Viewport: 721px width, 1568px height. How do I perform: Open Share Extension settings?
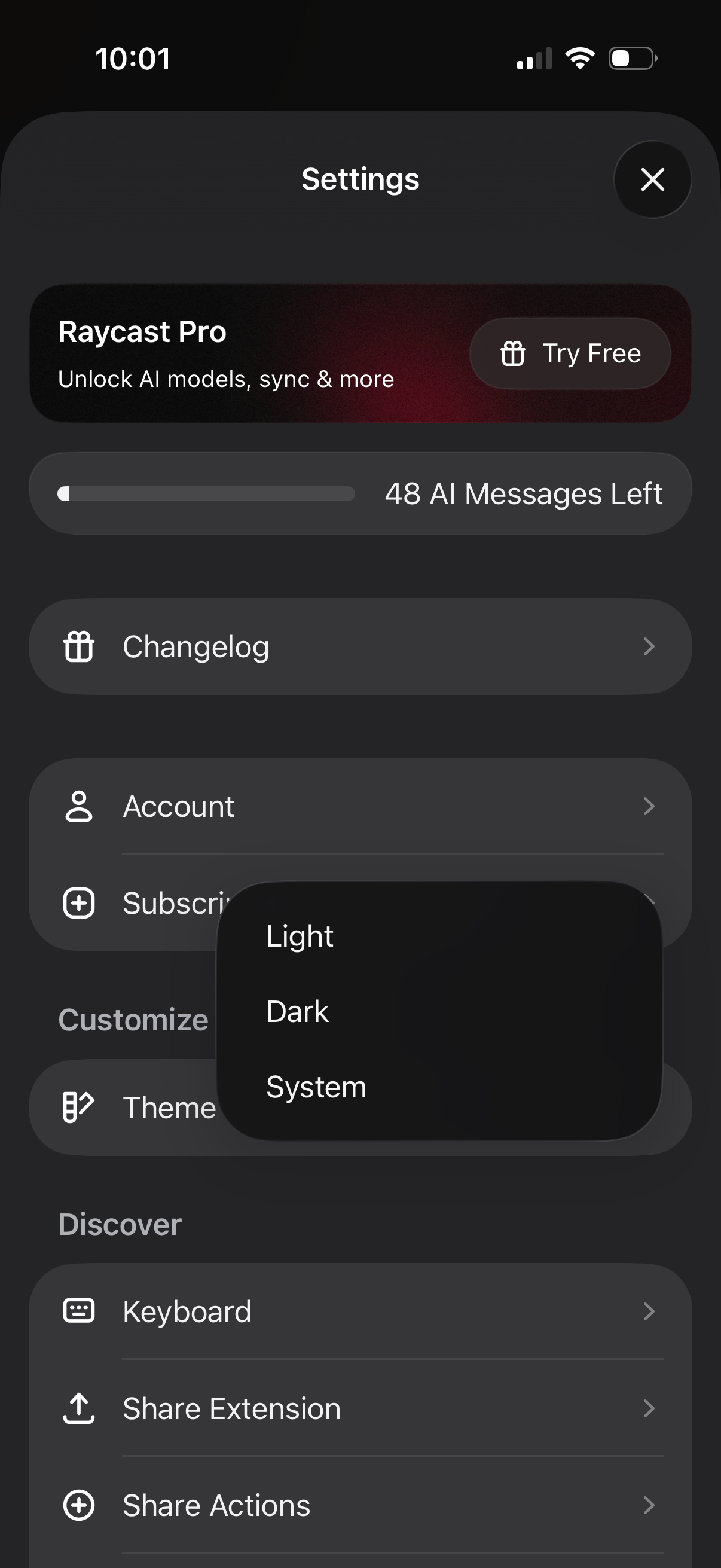(360, 1408)
